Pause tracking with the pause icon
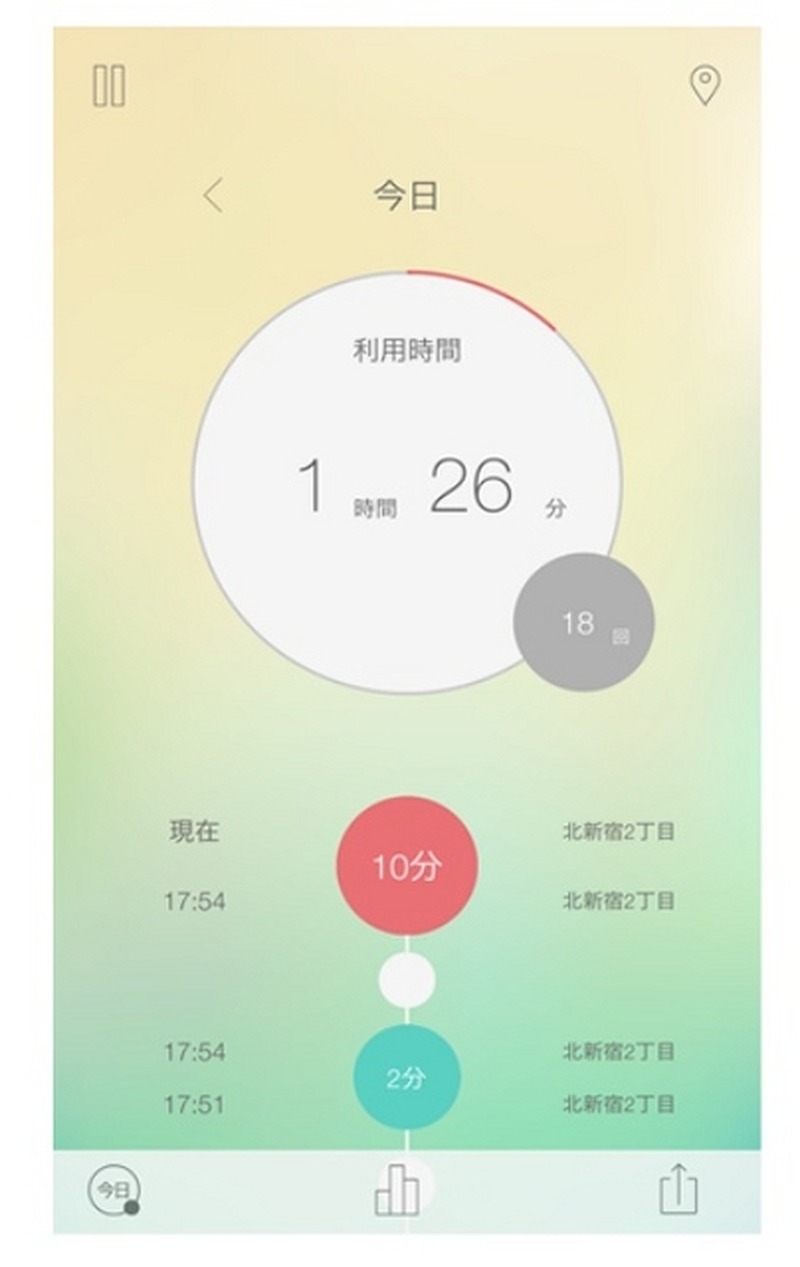 [x=109, y=86]
